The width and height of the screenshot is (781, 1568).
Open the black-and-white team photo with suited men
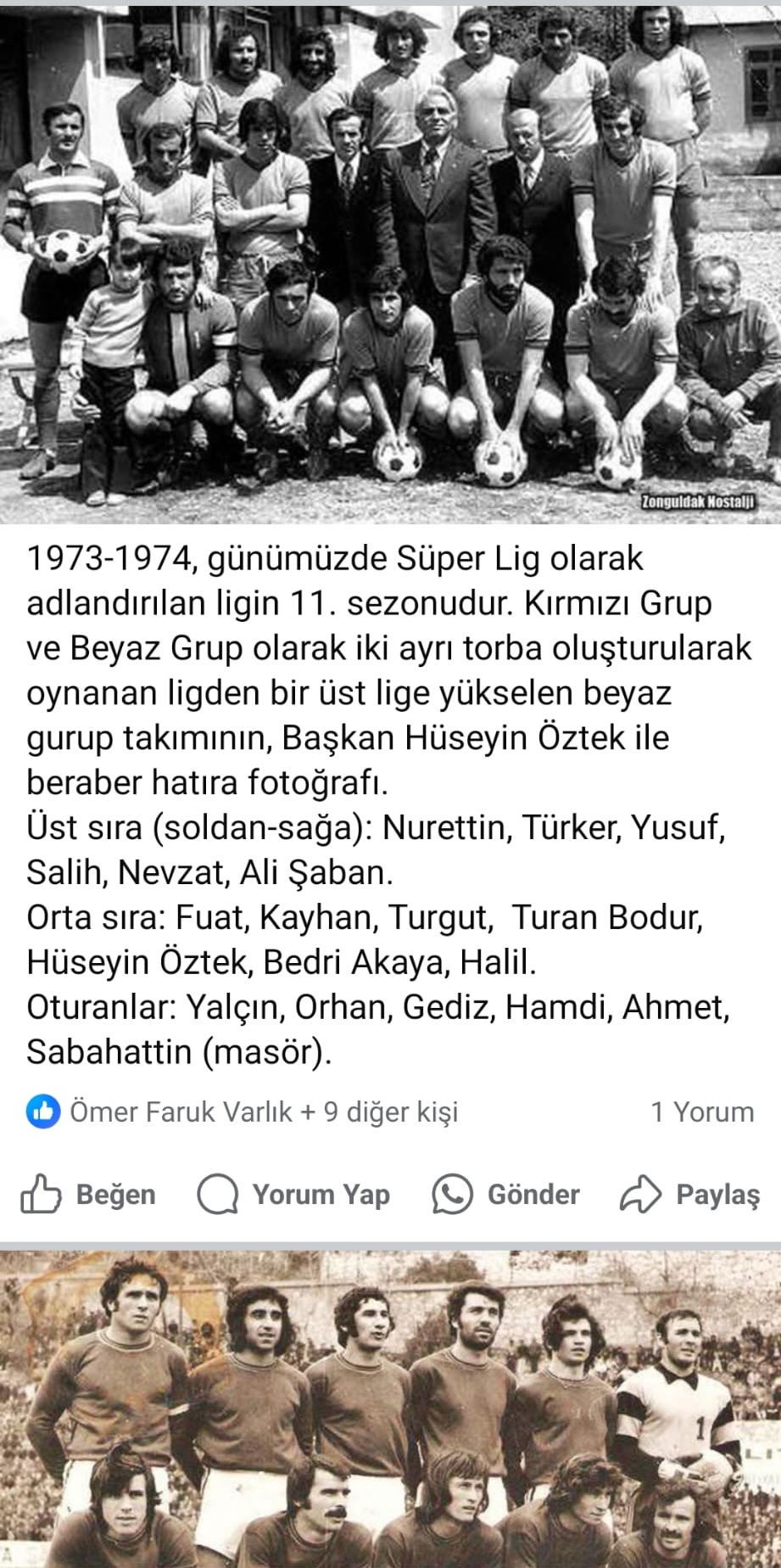click(390, 263)
